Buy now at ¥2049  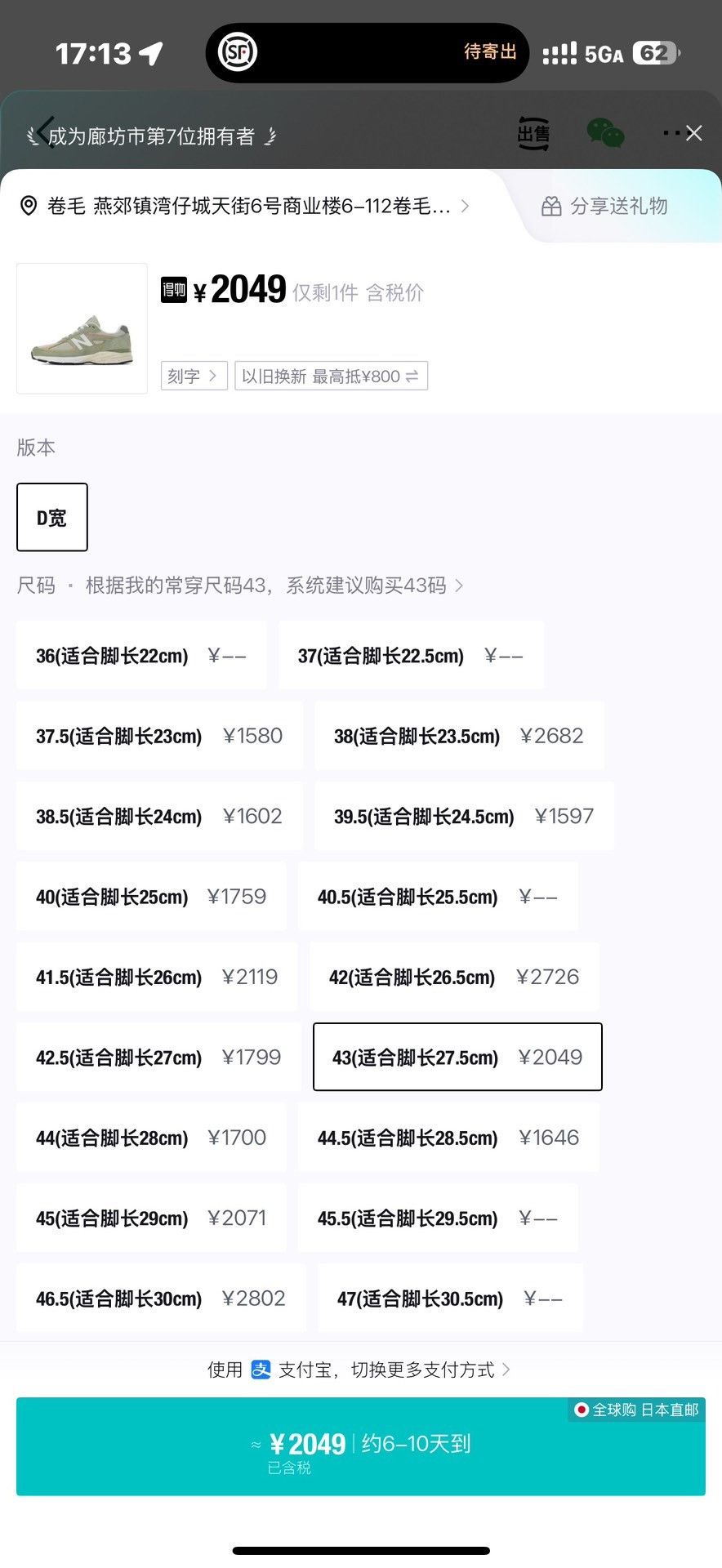coord(361,1446)
